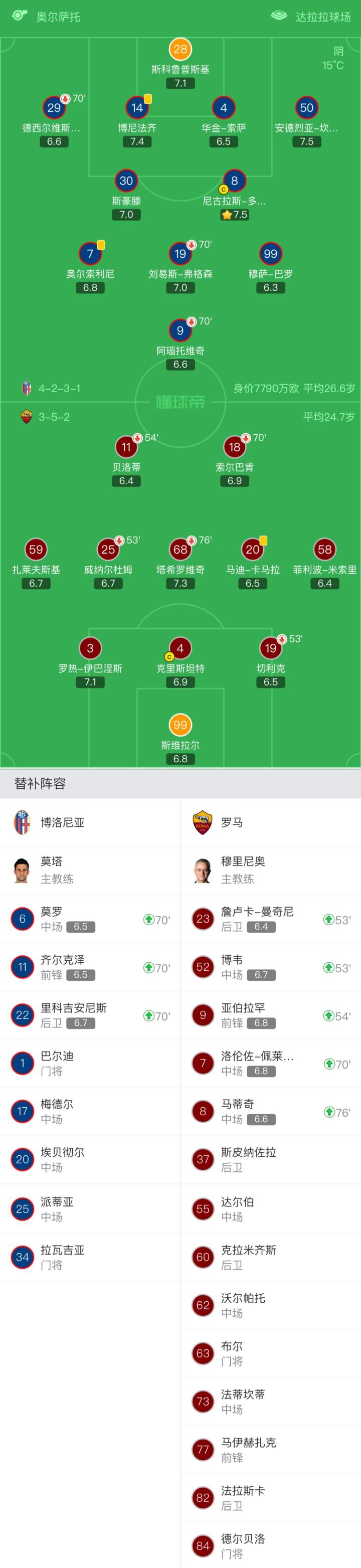Open bench goalkeeper 巴尔迪's row

(90, 1064)
